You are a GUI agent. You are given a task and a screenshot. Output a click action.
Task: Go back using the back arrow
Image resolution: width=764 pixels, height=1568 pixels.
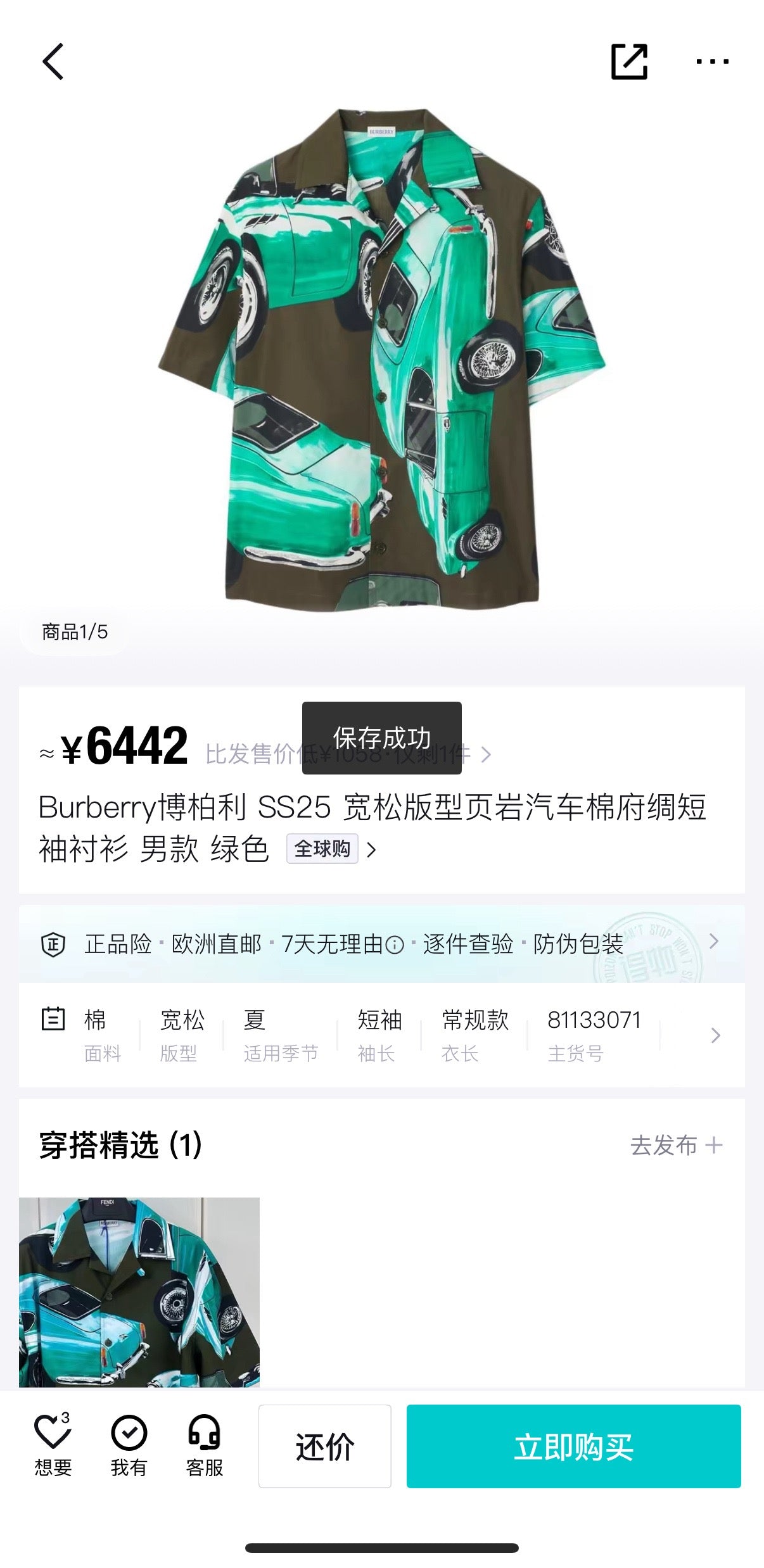click(53, 61)
